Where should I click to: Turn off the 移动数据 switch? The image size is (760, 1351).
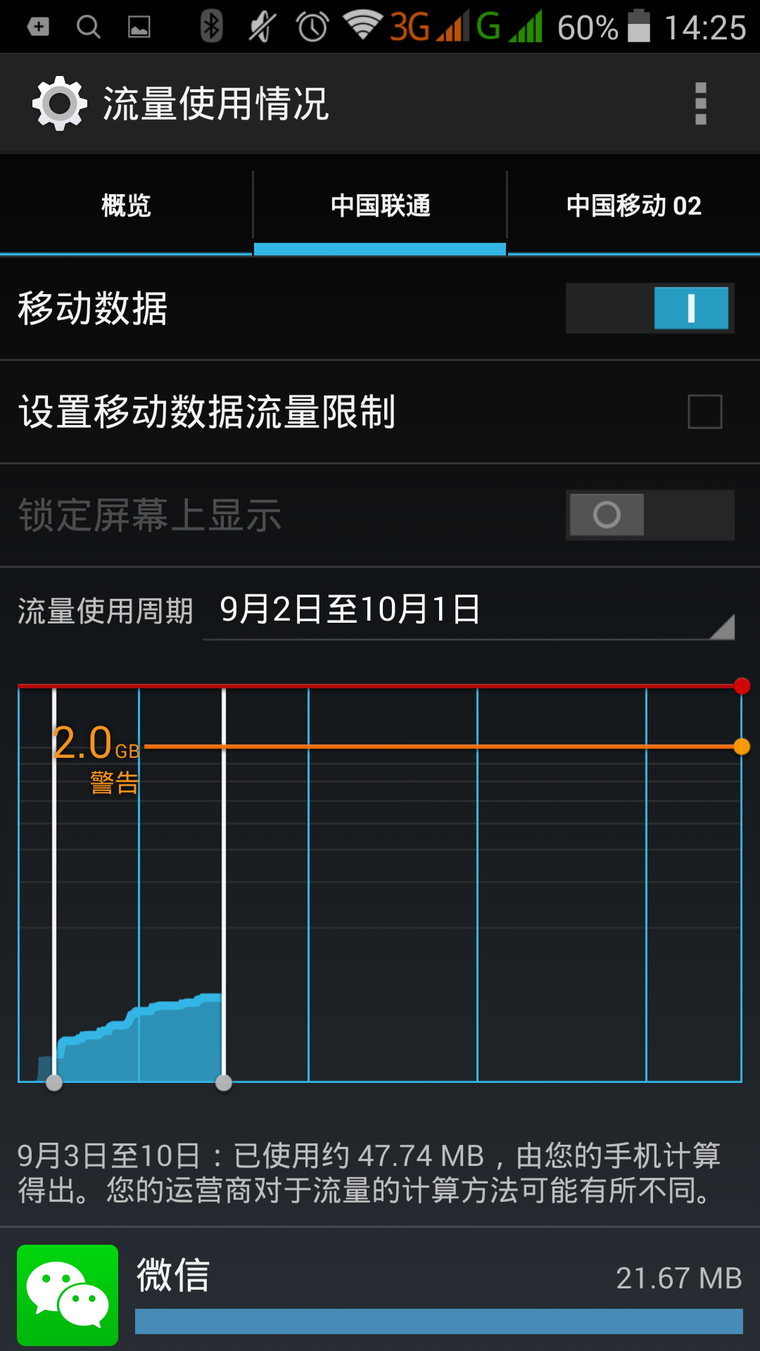click(650, 308)
